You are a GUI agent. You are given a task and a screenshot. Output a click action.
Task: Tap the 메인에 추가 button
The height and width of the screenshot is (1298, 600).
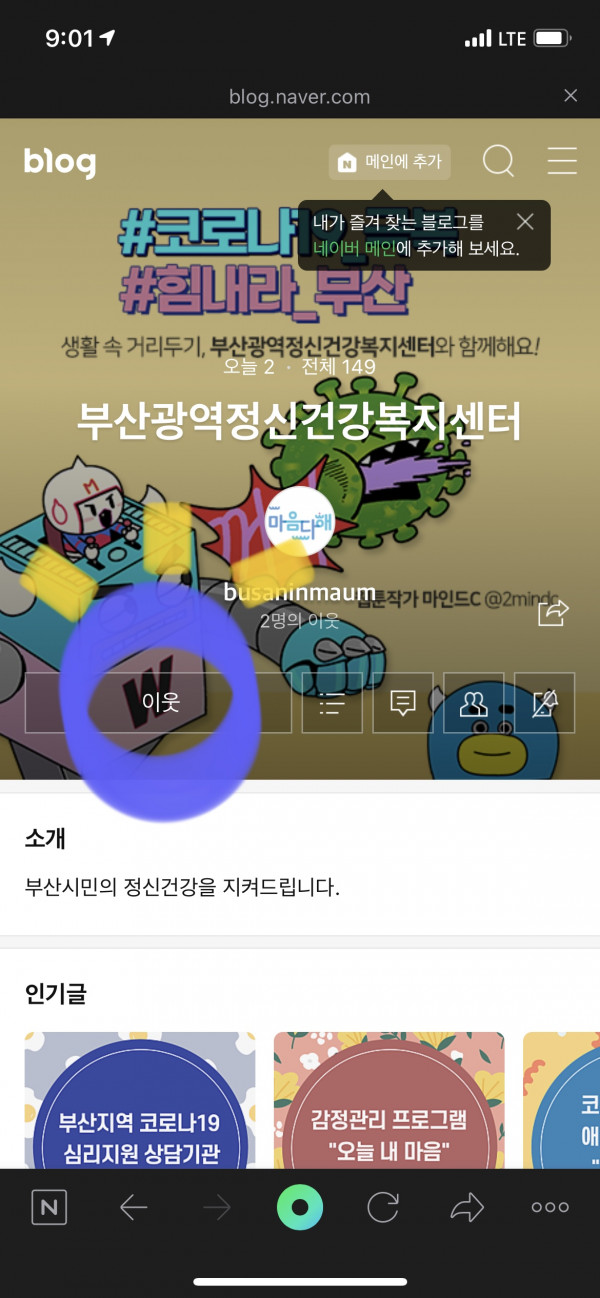coord(390,162)
